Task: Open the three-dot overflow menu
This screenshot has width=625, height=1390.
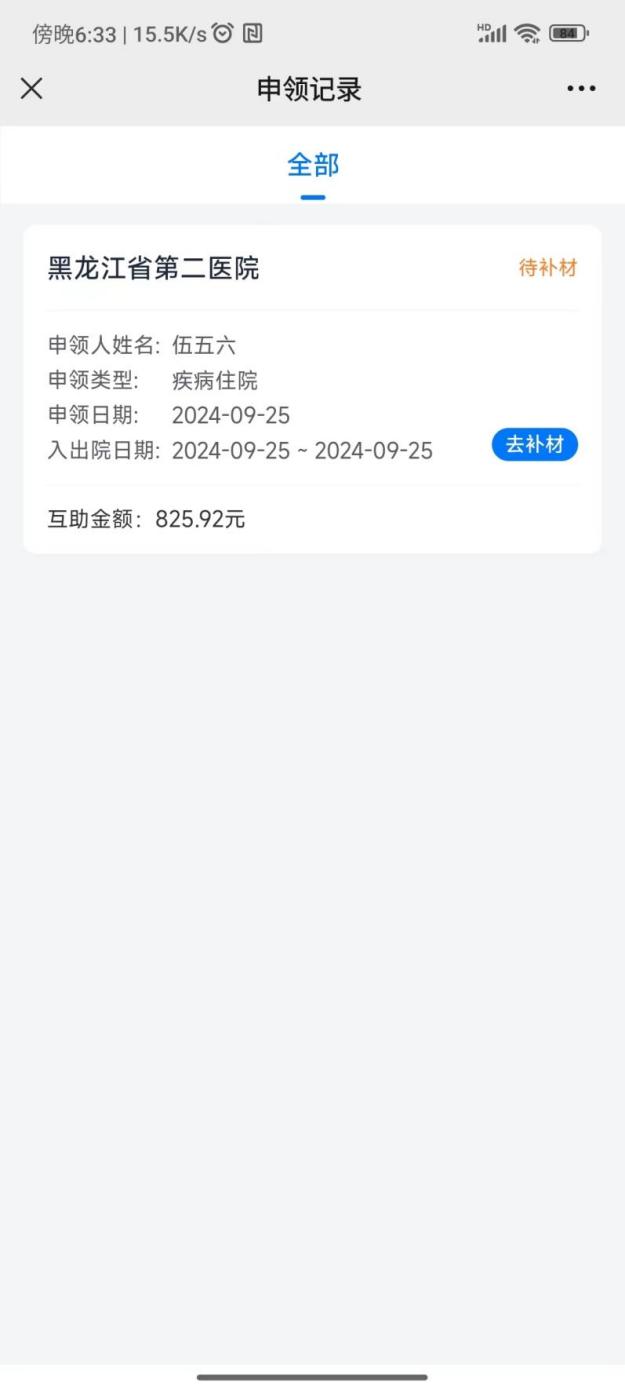Action: tap(581, 89)
